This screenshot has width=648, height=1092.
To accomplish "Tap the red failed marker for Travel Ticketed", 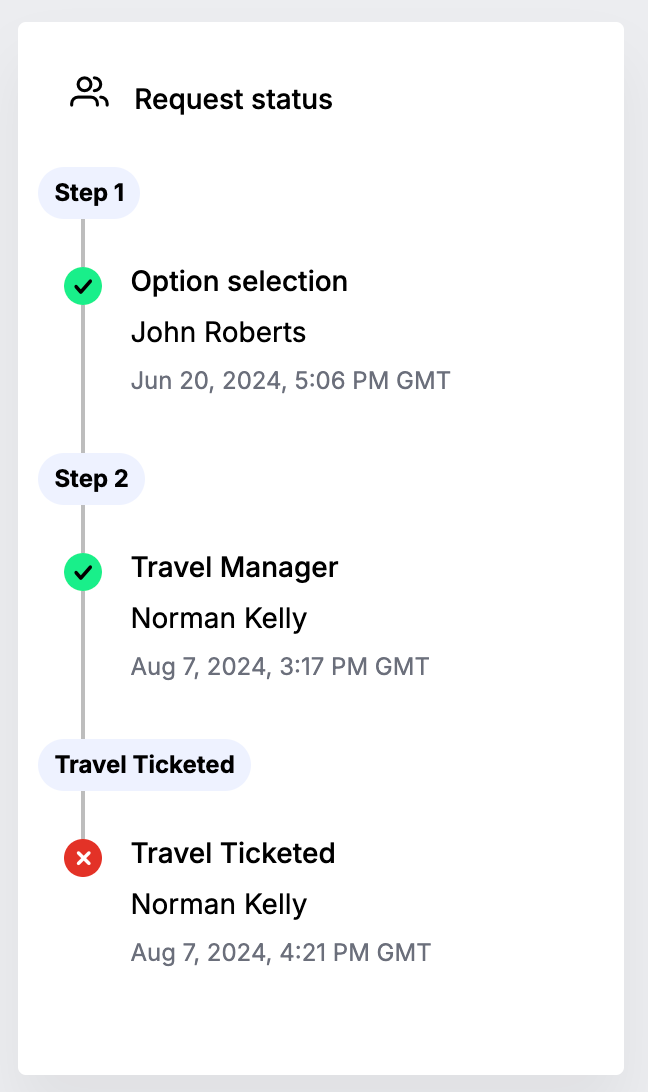I will (x=83, y=858).
